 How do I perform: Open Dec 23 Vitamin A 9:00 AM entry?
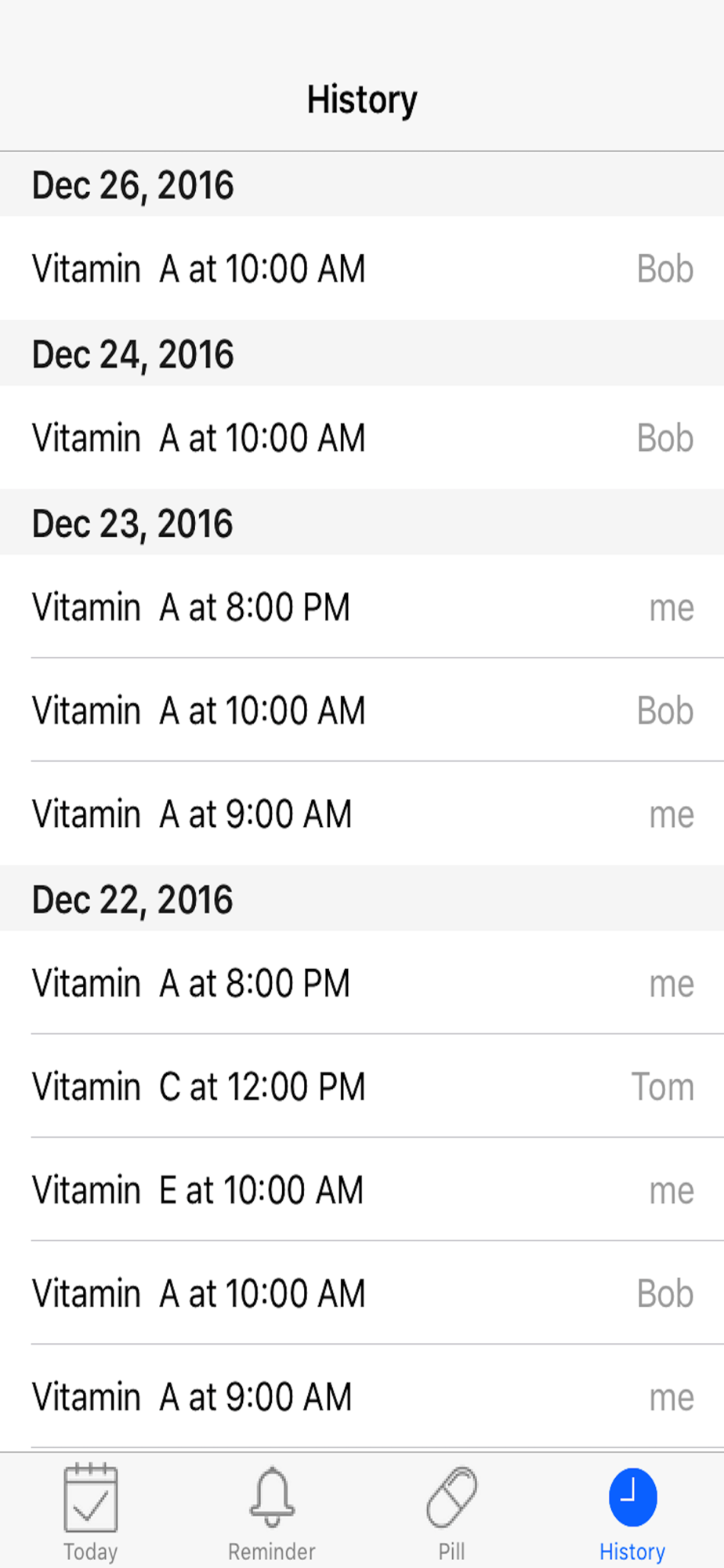point(362,815)
